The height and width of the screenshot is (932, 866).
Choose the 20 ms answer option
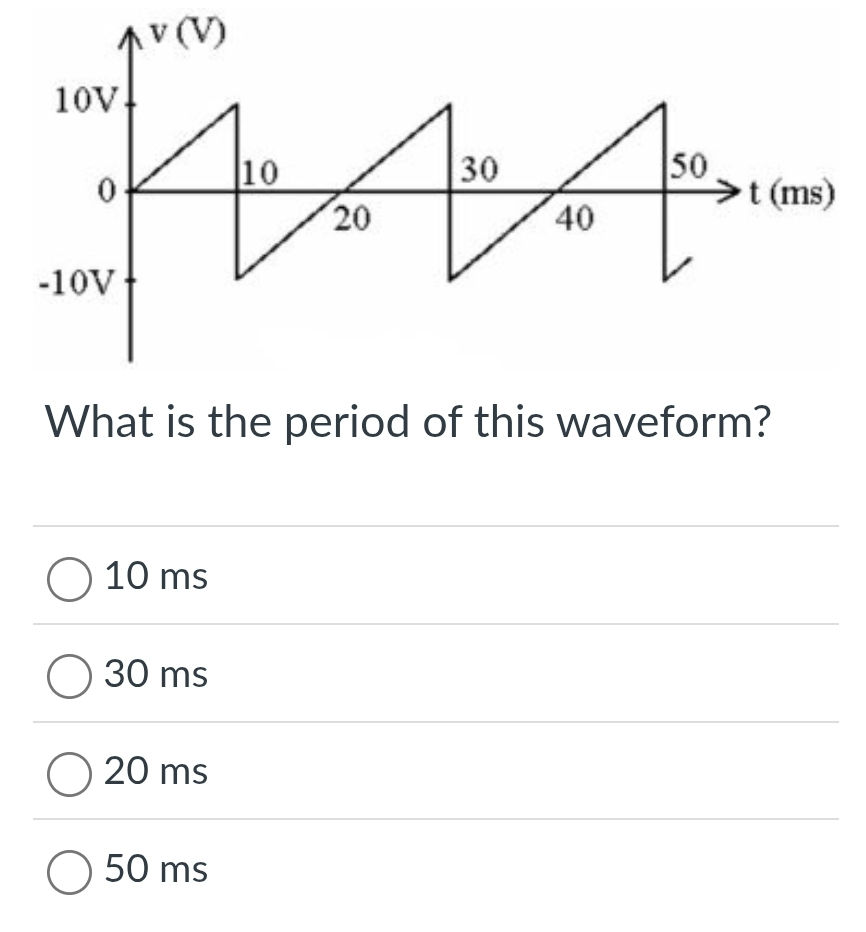pos(68,772)
